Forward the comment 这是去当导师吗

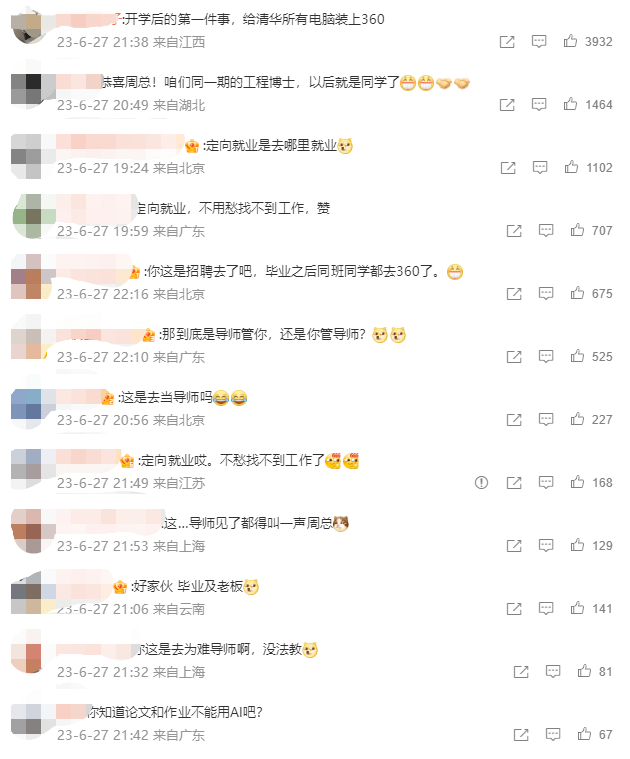click(514, 420)
